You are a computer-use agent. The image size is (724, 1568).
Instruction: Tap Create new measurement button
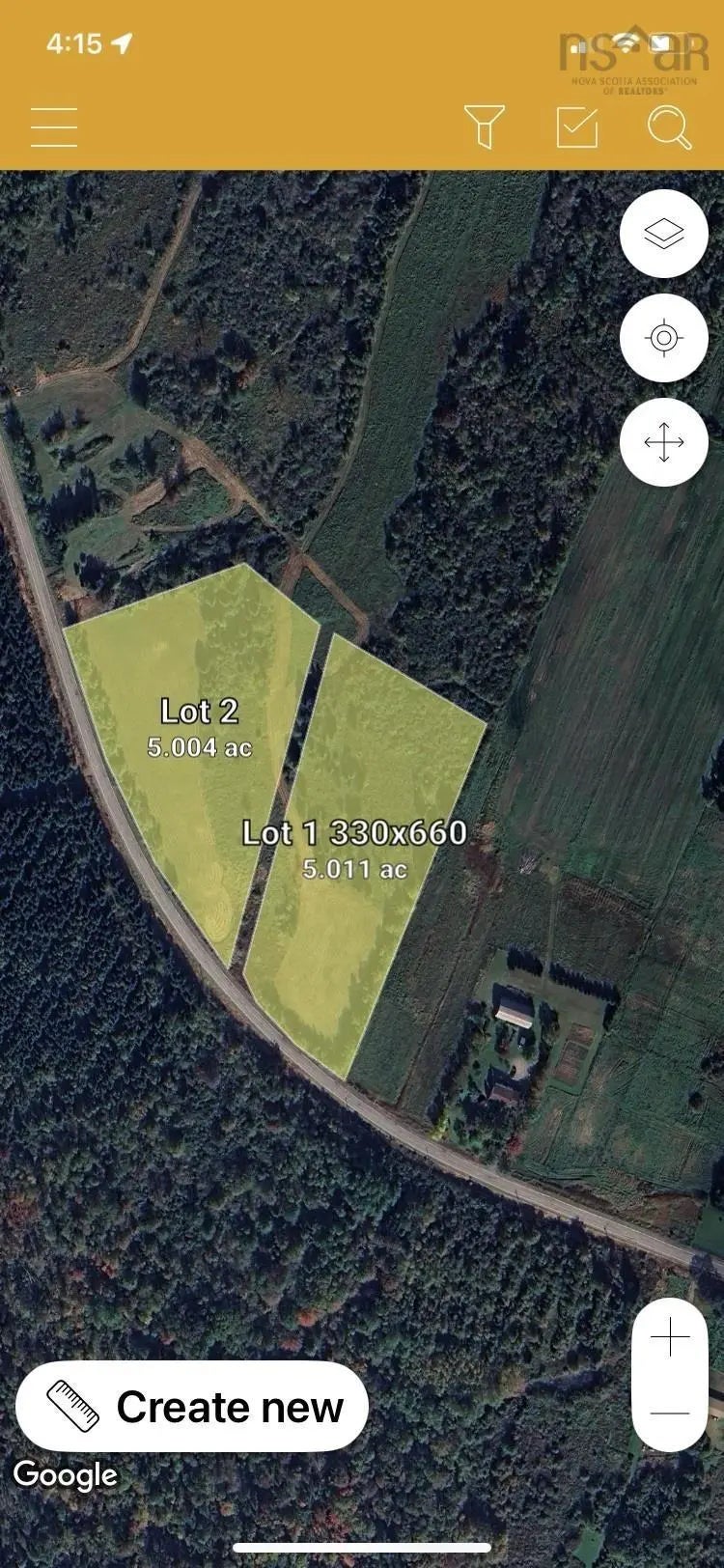tap(192, 1406)
